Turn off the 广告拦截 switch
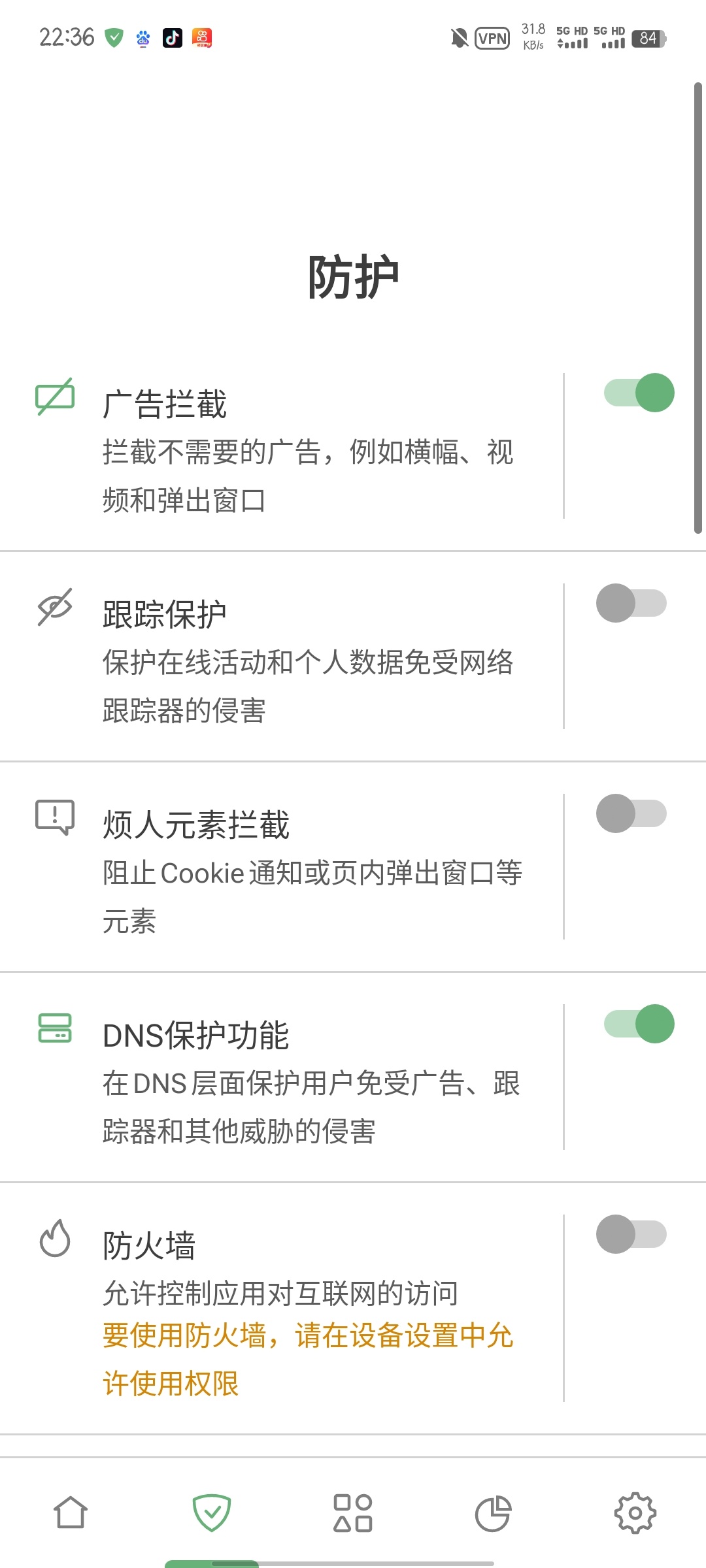This screenshot has width=706, height=1568. click(x=639, y=393)
